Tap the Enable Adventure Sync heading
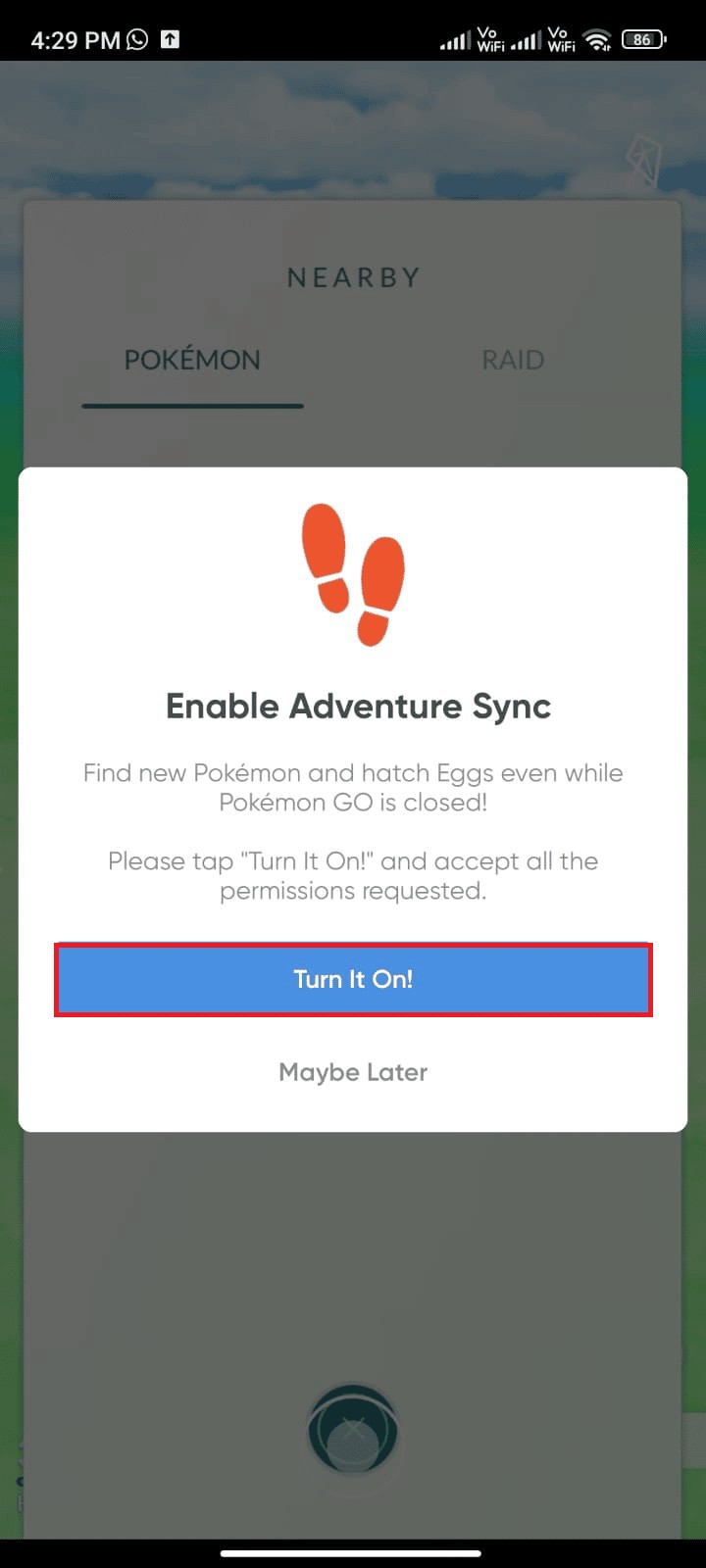Image resolution: width=706 pixels, height=1568 pixels. 358,706
